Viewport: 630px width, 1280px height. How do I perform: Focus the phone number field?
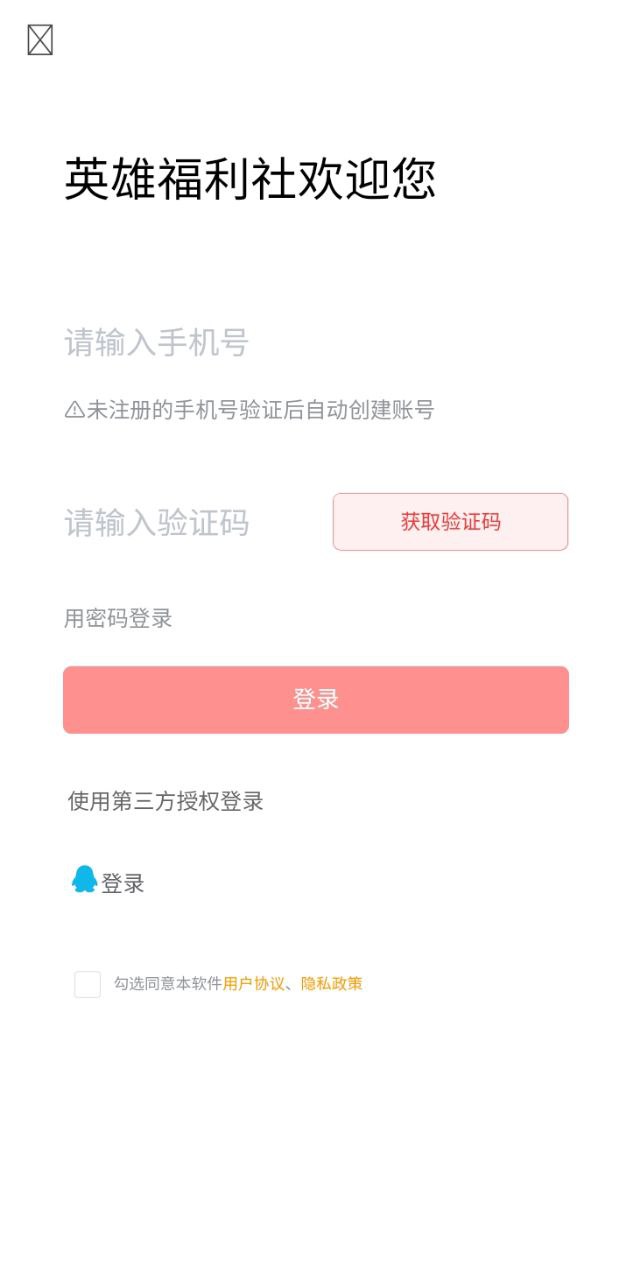316,343
